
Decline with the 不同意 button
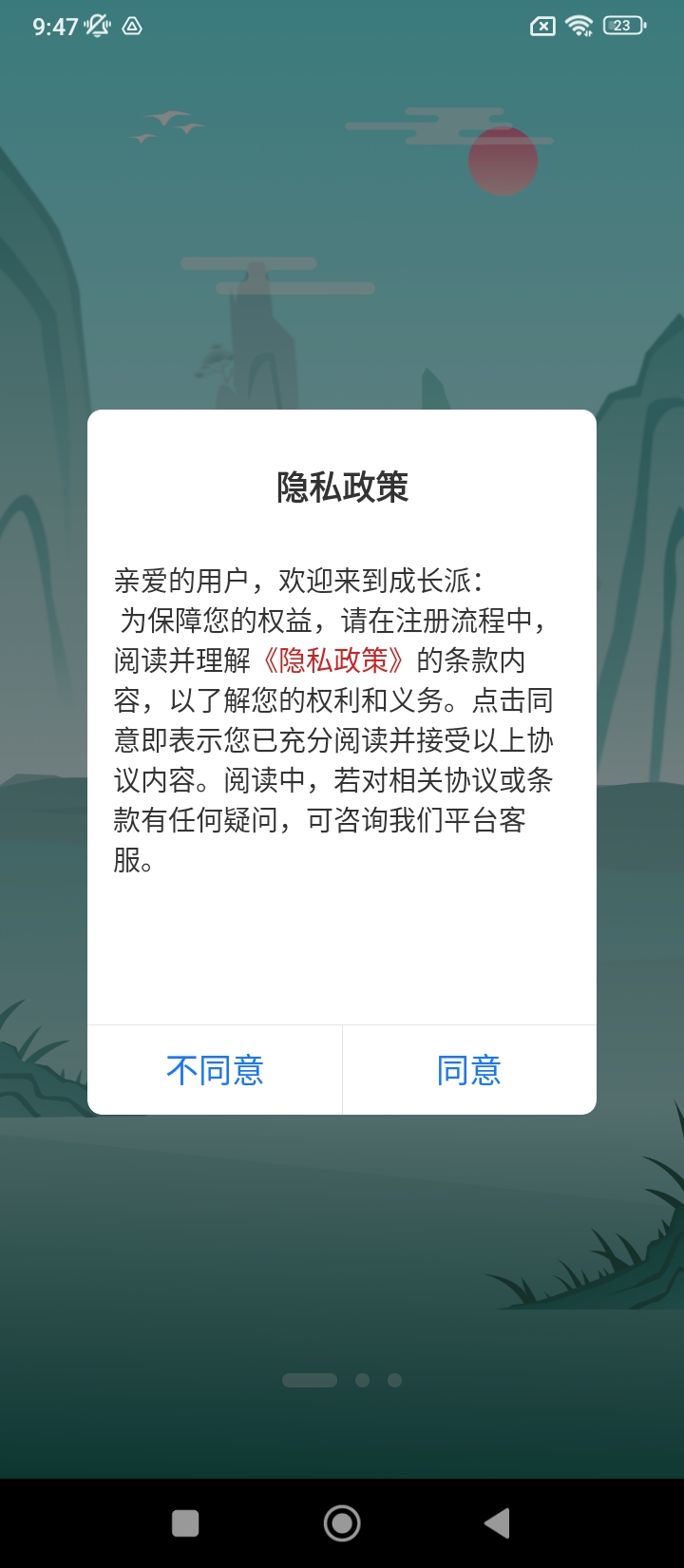tap(215, 1070)
